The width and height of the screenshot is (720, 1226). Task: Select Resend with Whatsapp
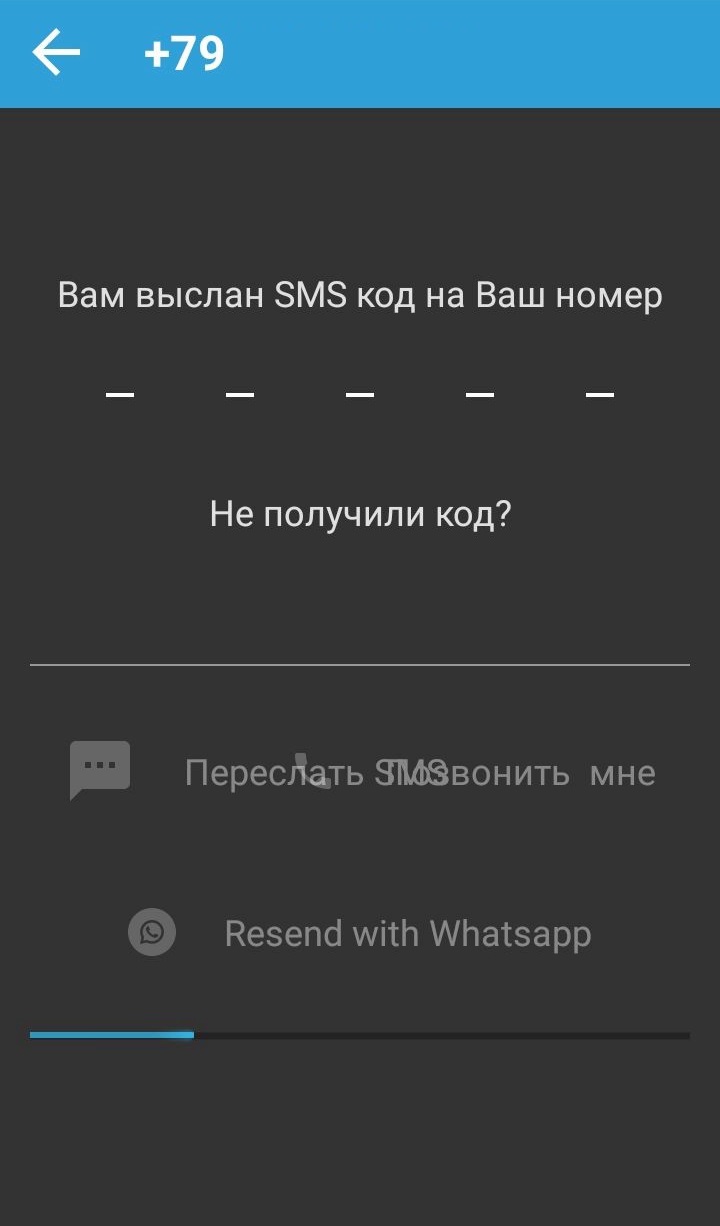(407, 933)
